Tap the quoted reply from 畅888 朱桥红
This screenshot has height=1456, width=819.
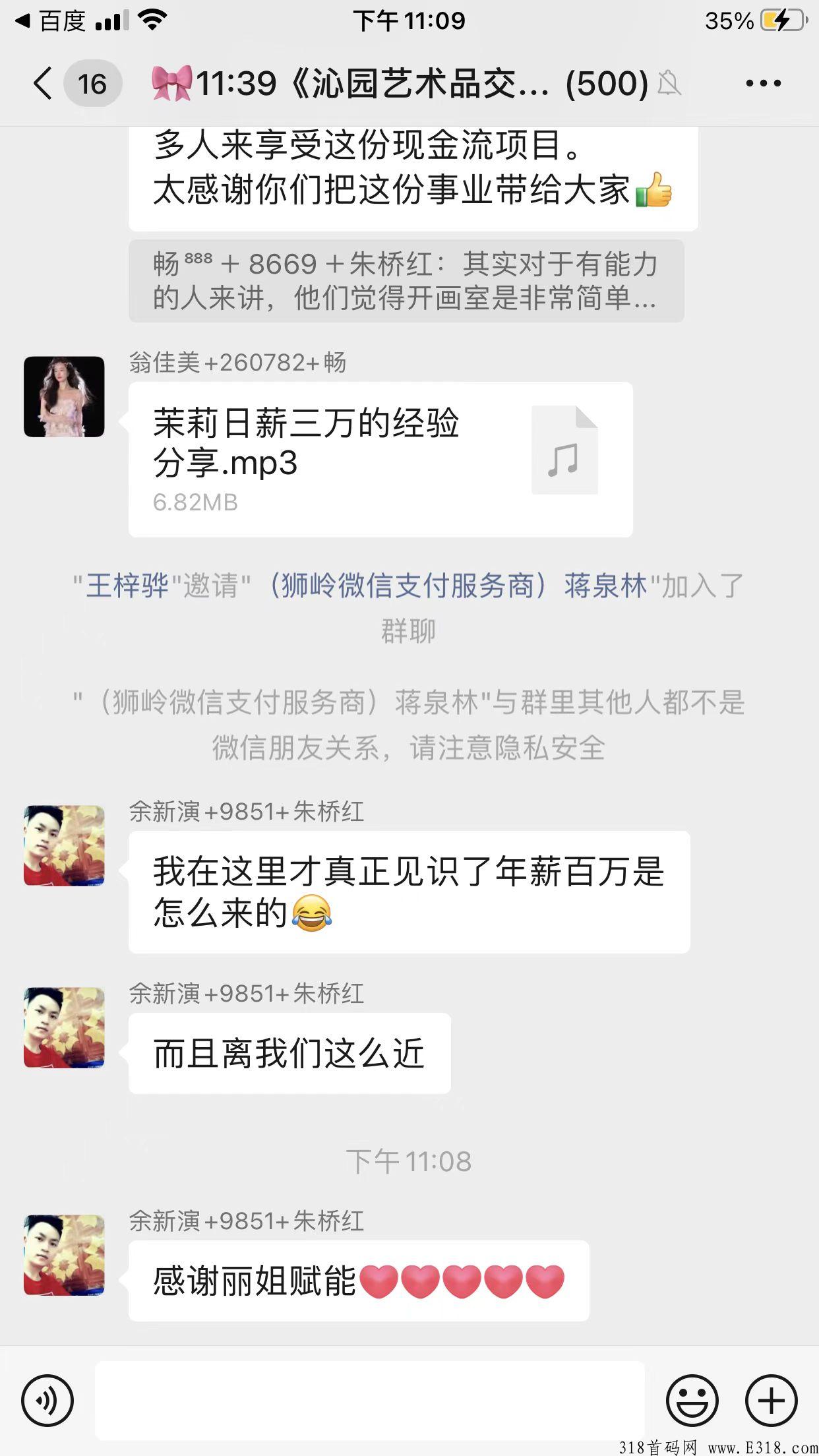click(406, 281)
